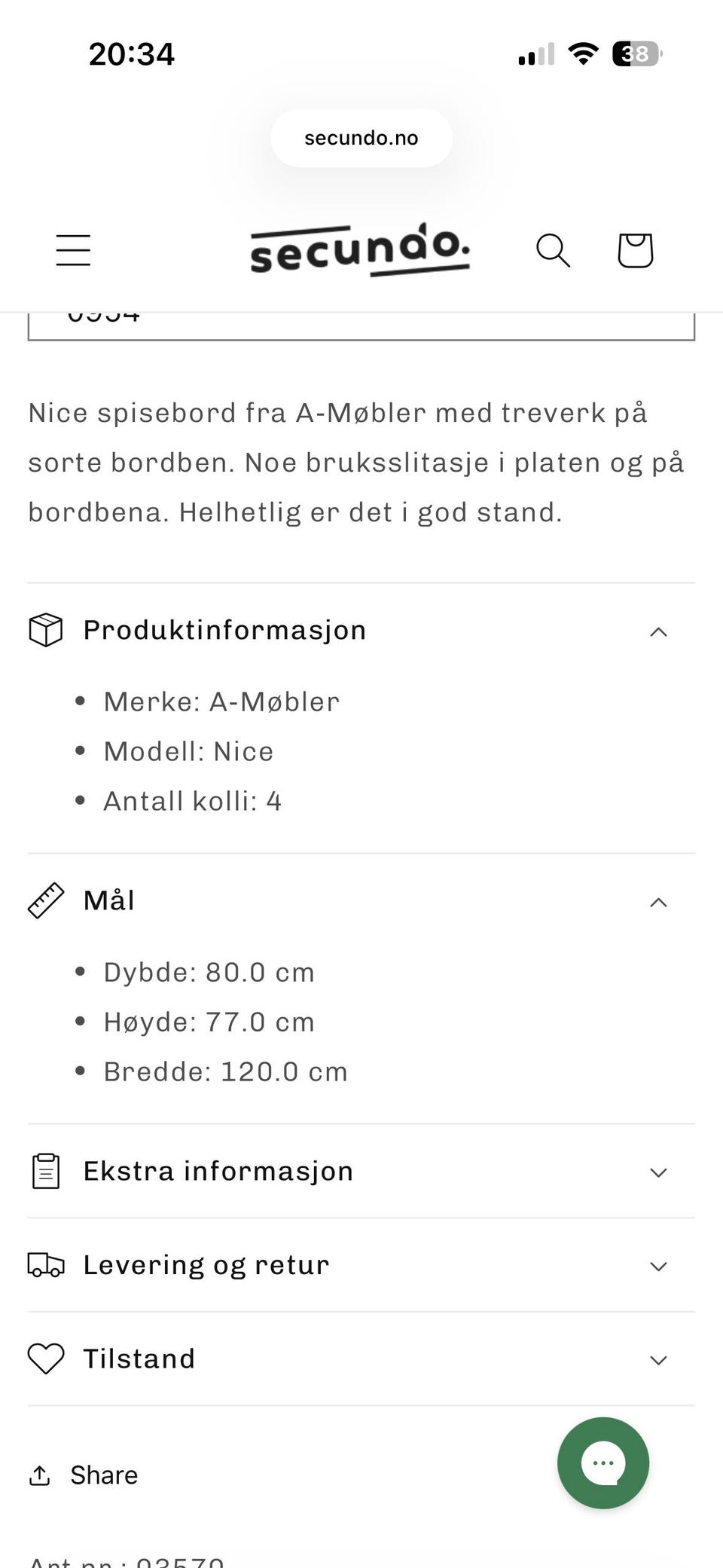Click the heart icon next to Tilstand
Screen dimensions: 723x1568
coord(45,1359)
